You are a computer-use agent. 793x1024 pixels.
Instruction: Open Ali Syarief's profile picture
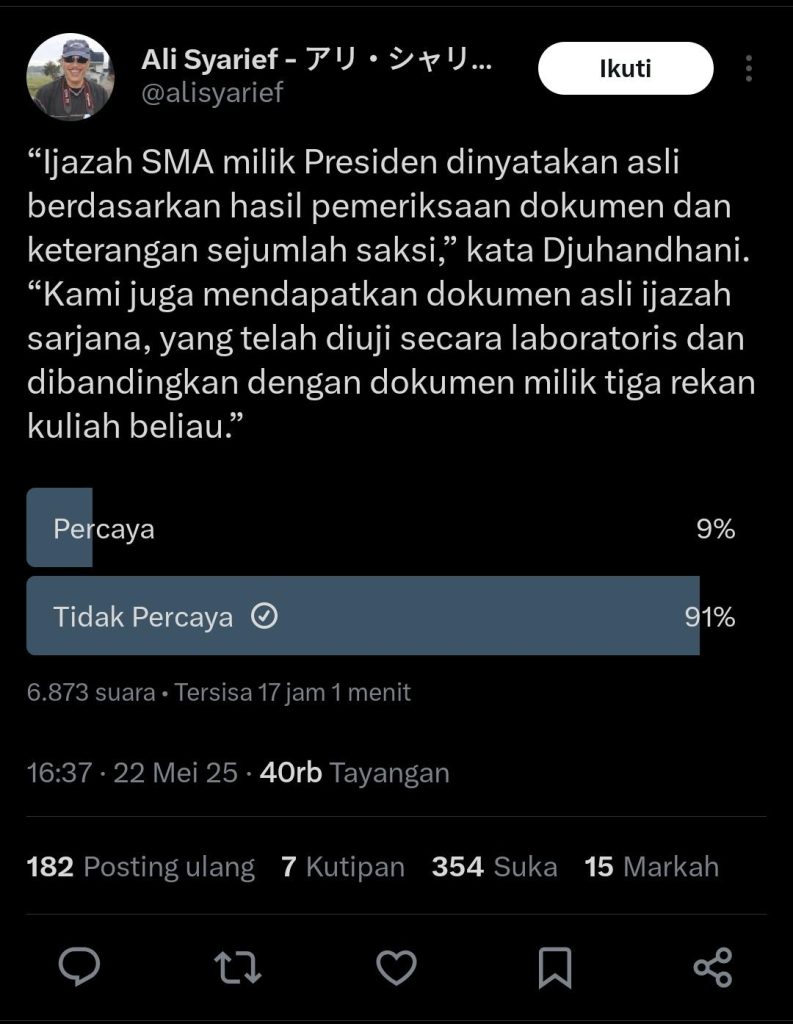click(70, 77)
